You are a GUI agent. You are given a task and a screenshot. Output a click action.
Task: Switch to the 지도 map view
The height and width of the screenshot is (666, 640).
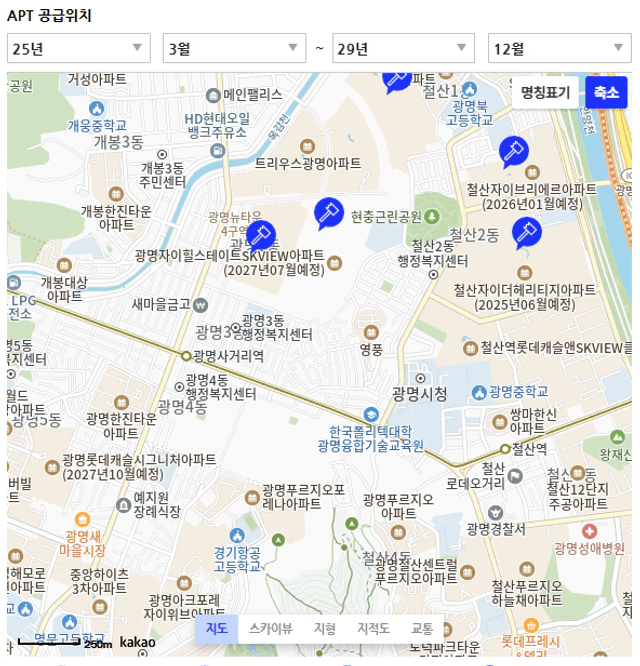216,629
